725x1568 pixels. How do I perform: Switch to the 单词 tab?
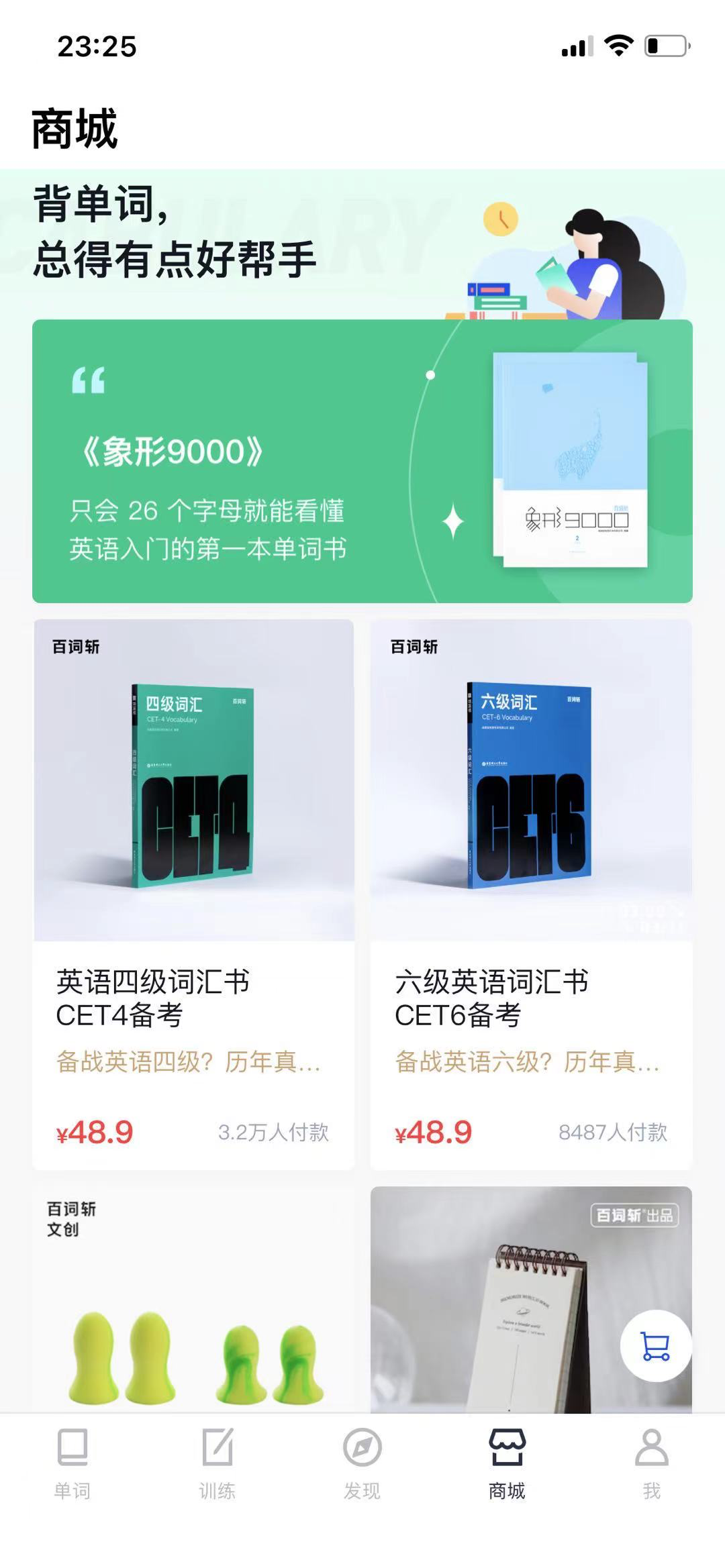coord(72,1464)
